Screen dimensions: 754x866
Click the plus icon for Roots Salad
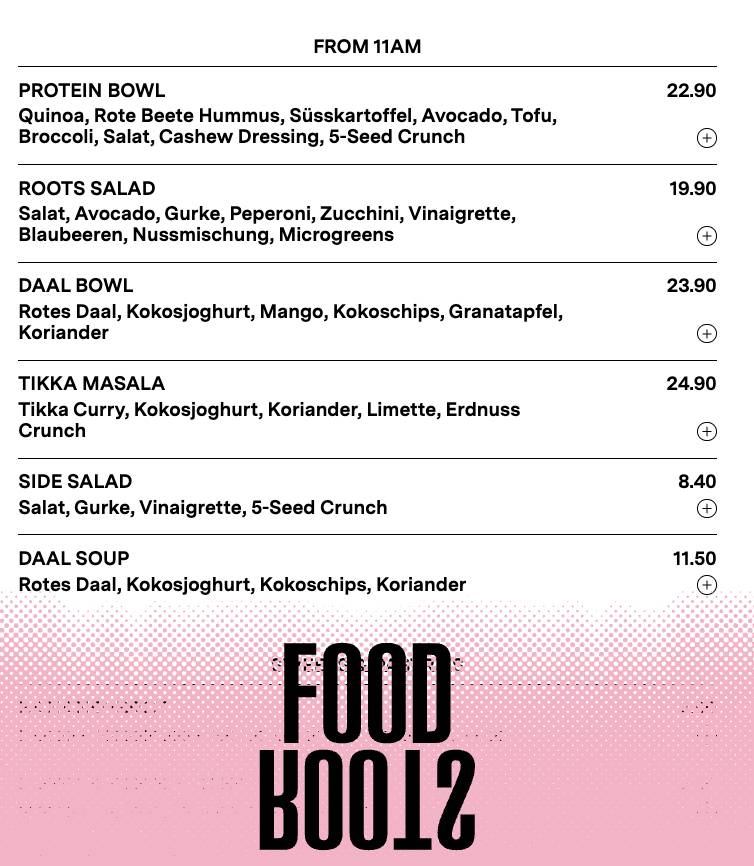click(x=707, y=236)
